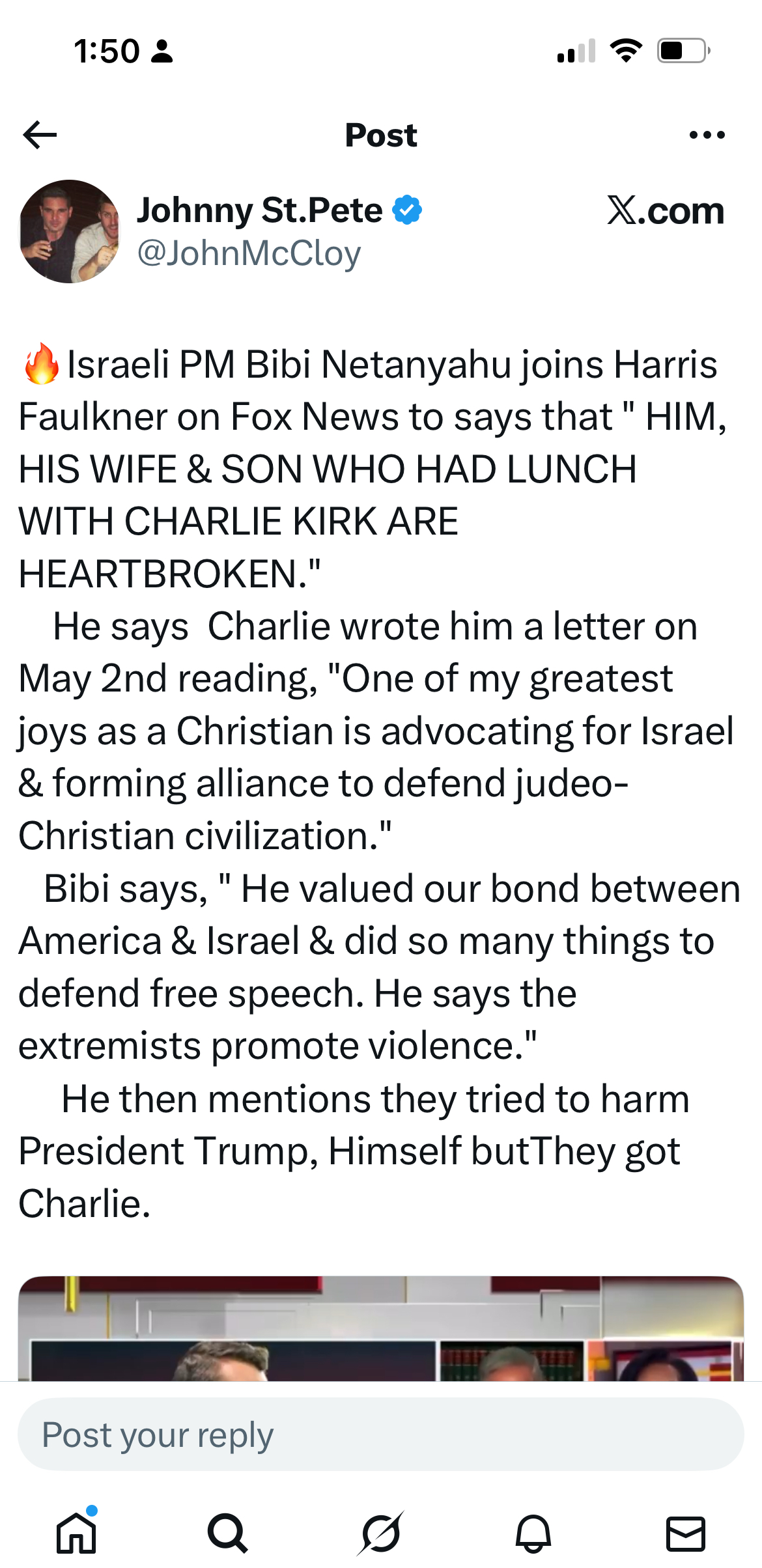Go back using the back arrow
The height and width of the screenshot is (1568, 762).
point(40,135)
